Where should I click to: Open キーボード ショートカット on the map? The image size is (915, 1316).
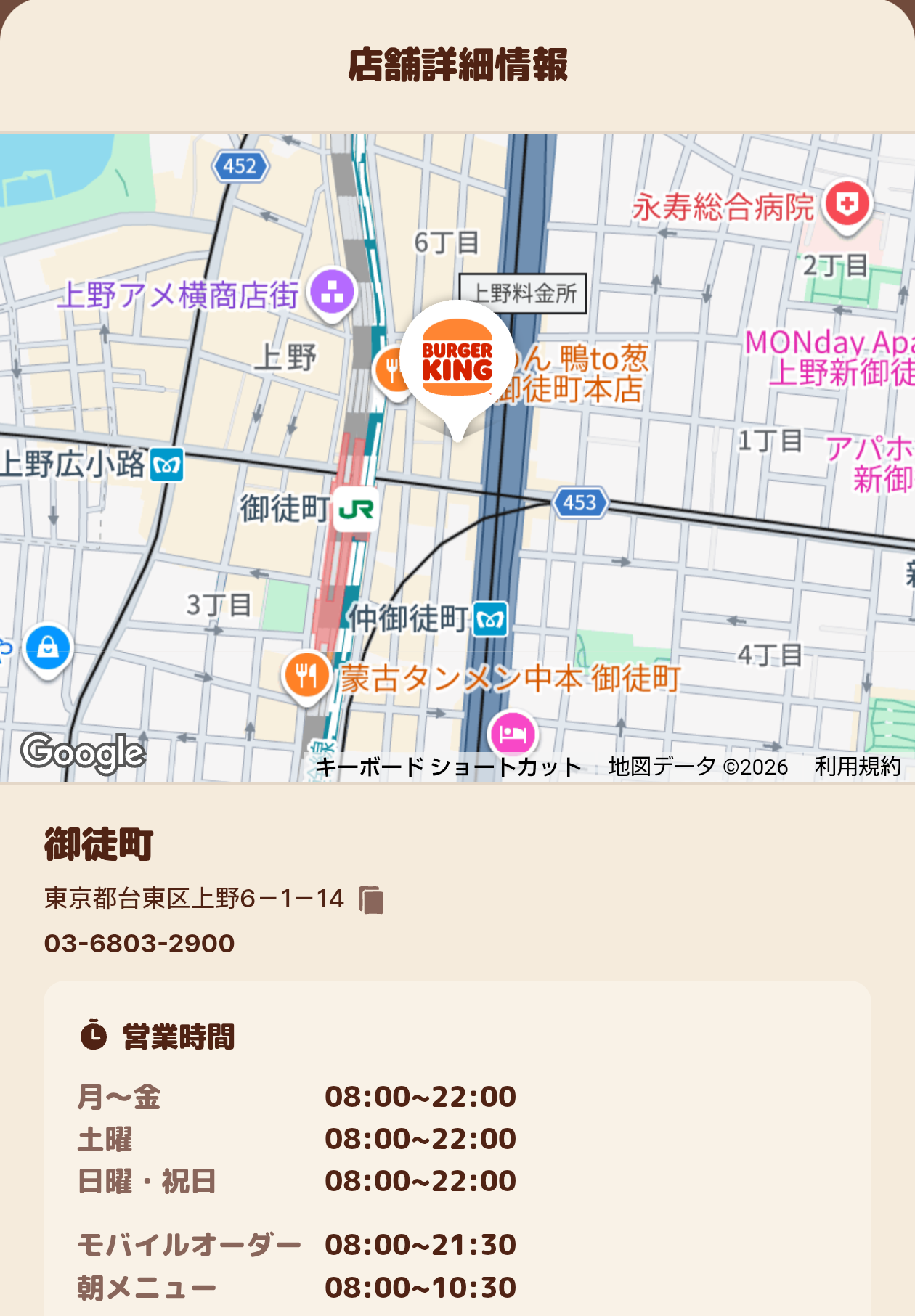click(448, 767)
